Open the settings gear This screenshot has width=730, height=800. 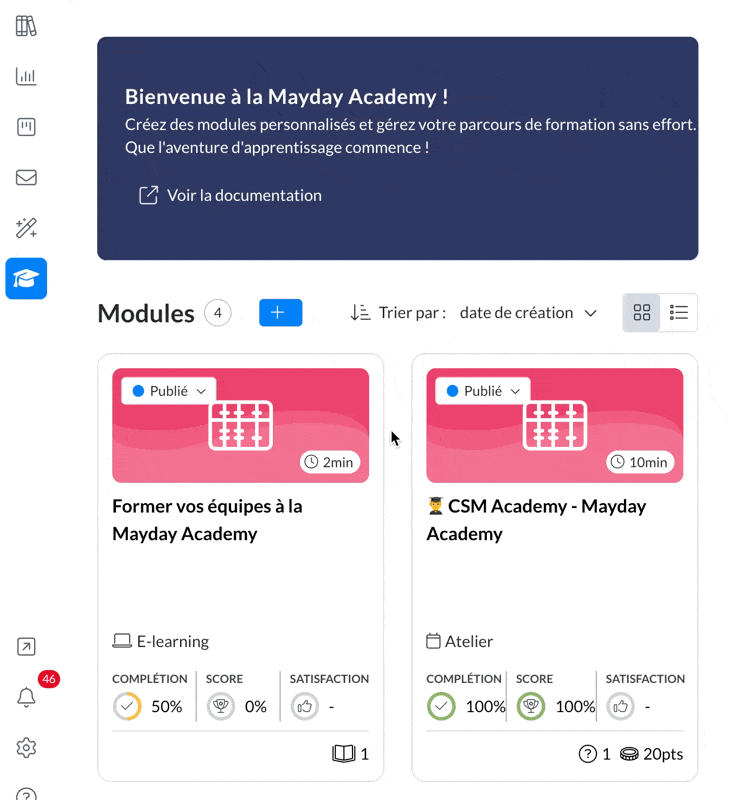(x=26, y=748)
